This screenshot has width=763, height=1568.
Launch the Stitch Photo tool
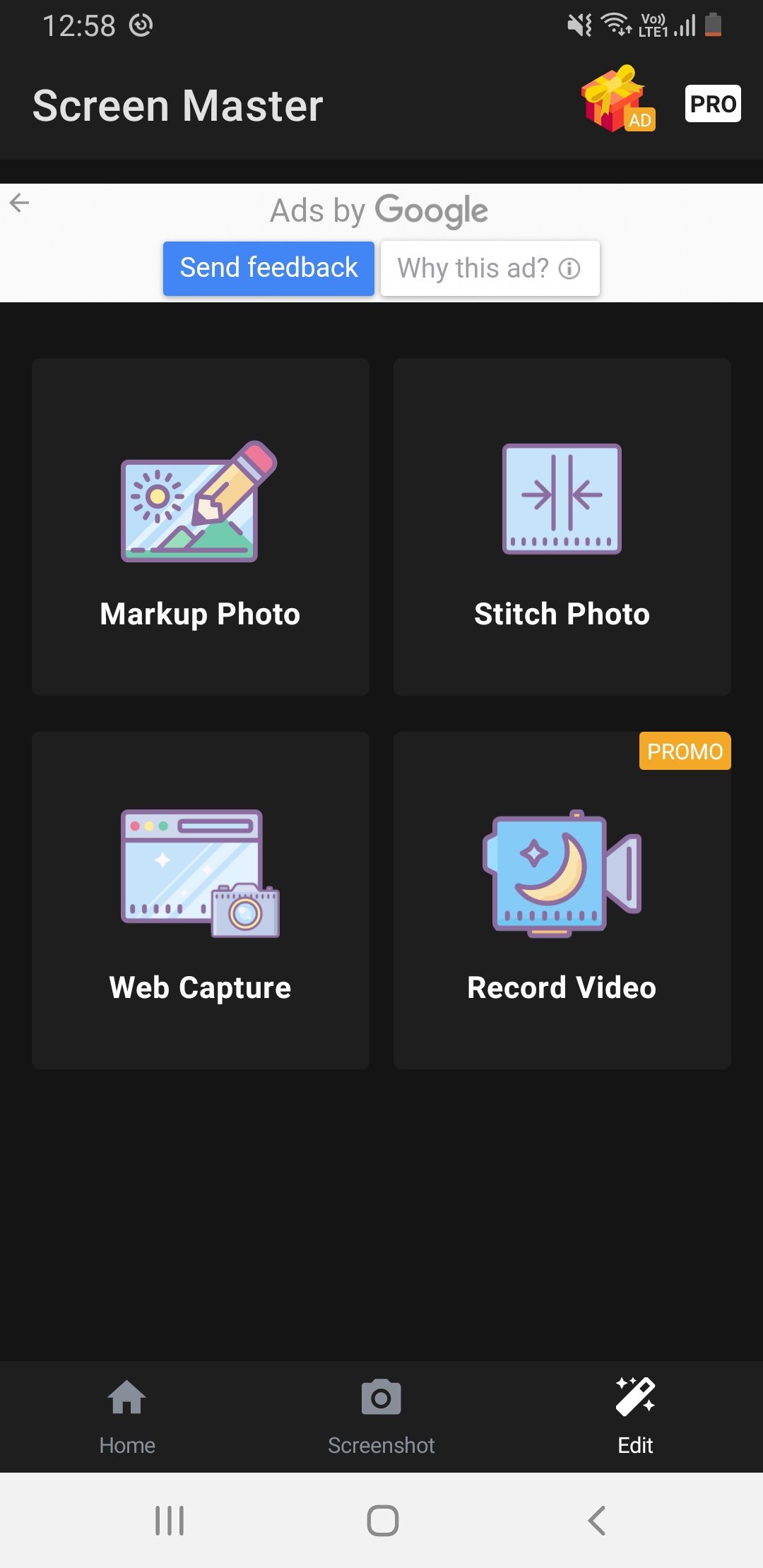[562, 527]
